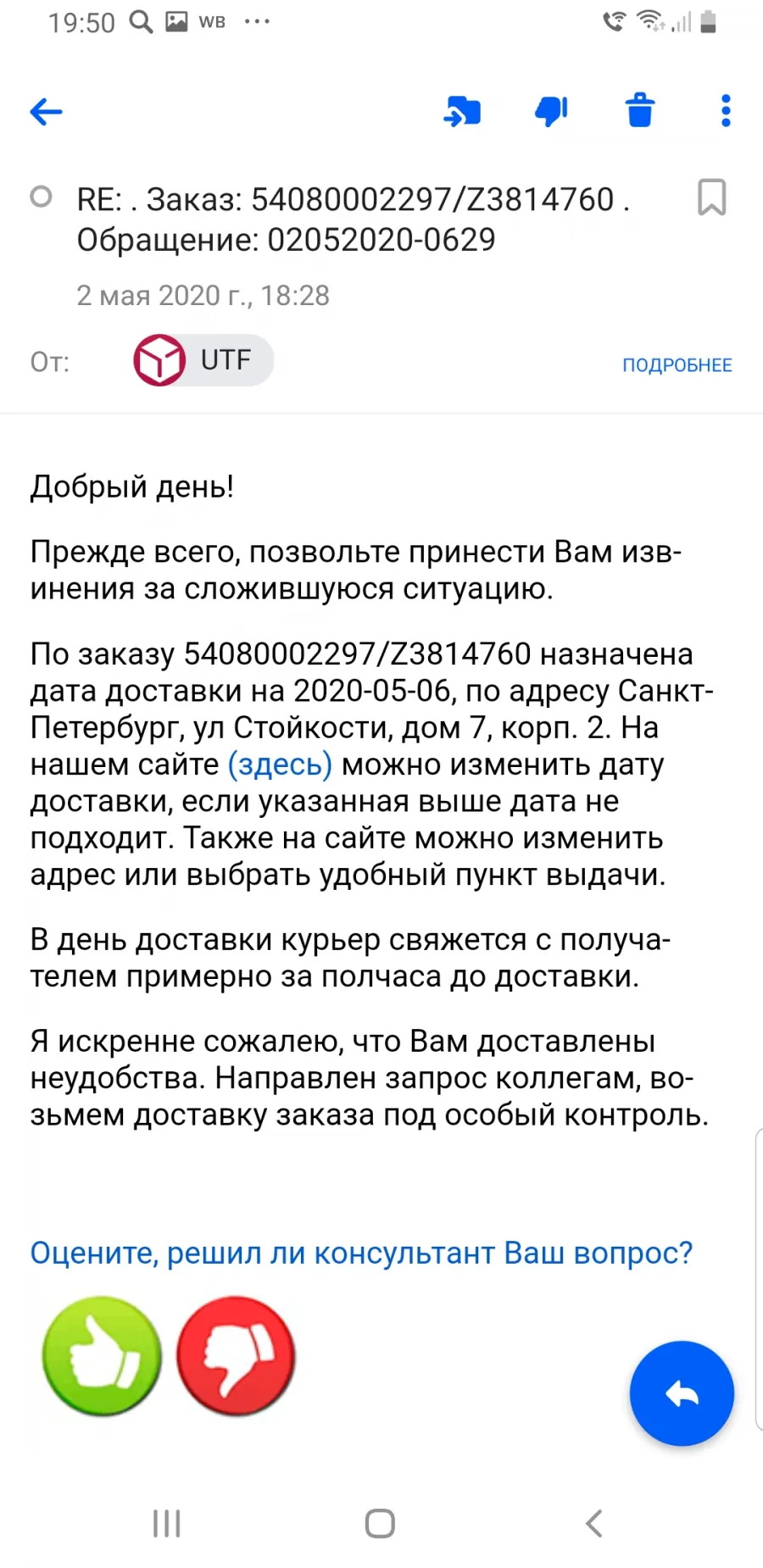The image size is (763, 1568).
Task: Open the three-dot overflow menu
Action: pyautogui.click(x=726, y=111)
